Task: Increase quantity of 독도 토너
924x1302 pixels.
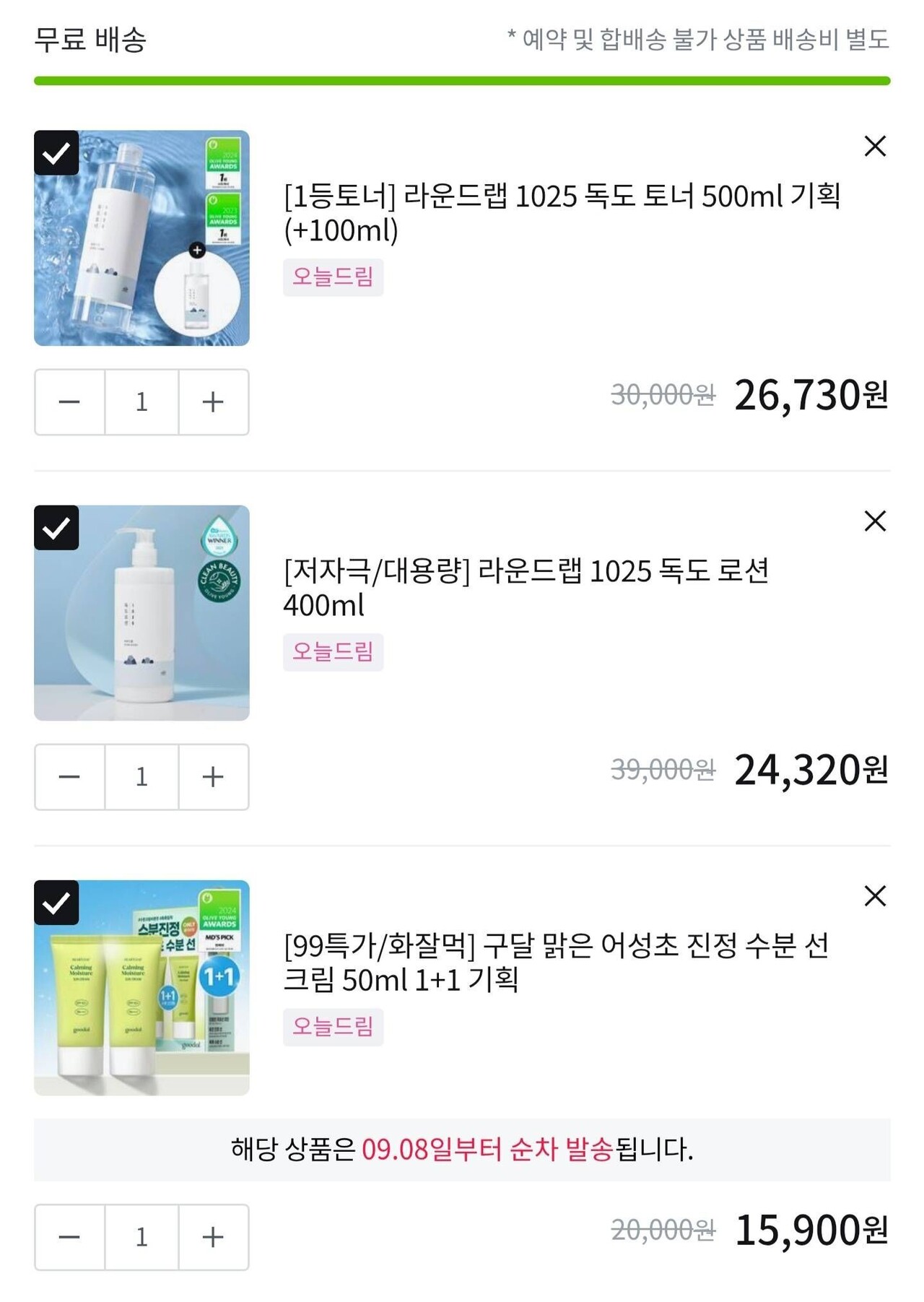Action: pos(213,402)
